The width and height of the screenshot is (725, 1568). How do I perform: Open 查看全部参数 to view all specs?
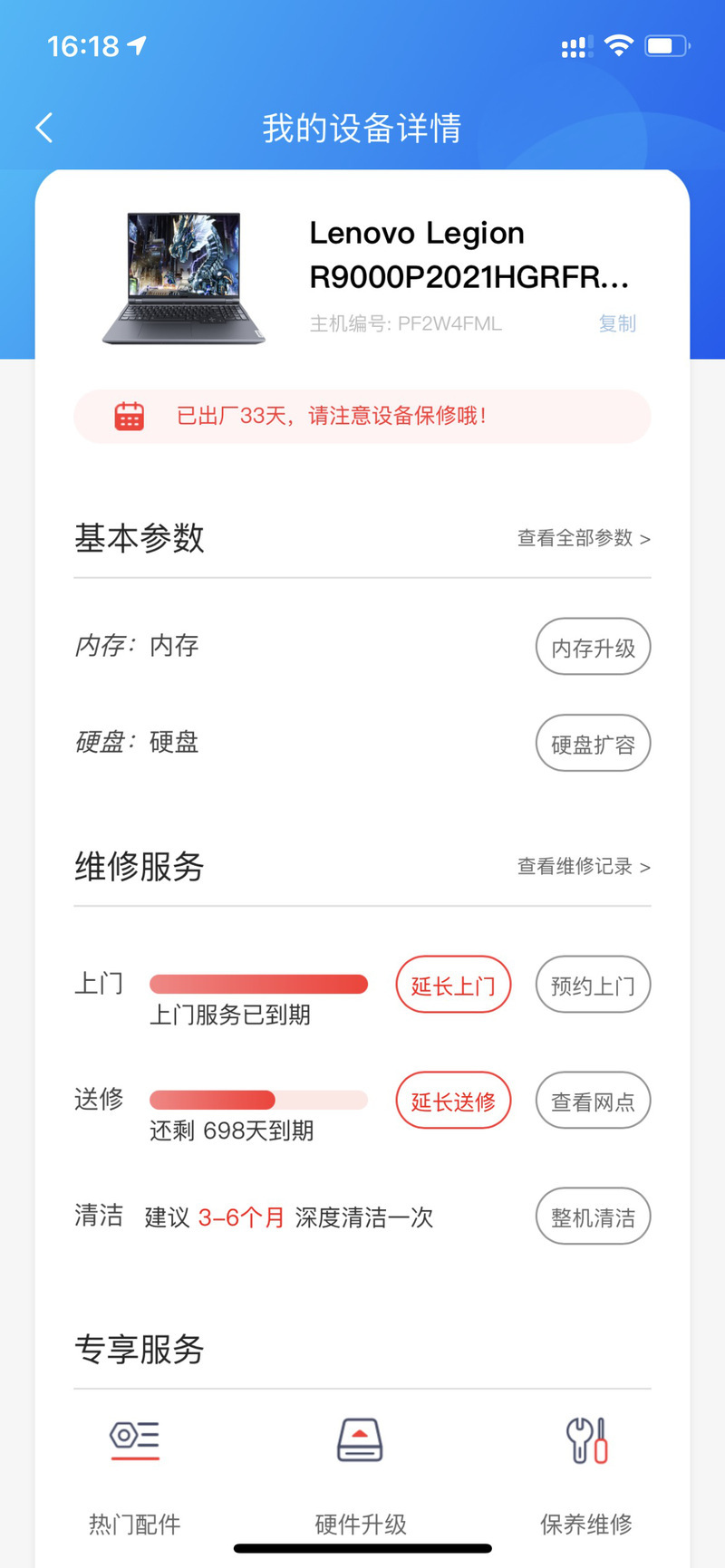pos(584,538)
